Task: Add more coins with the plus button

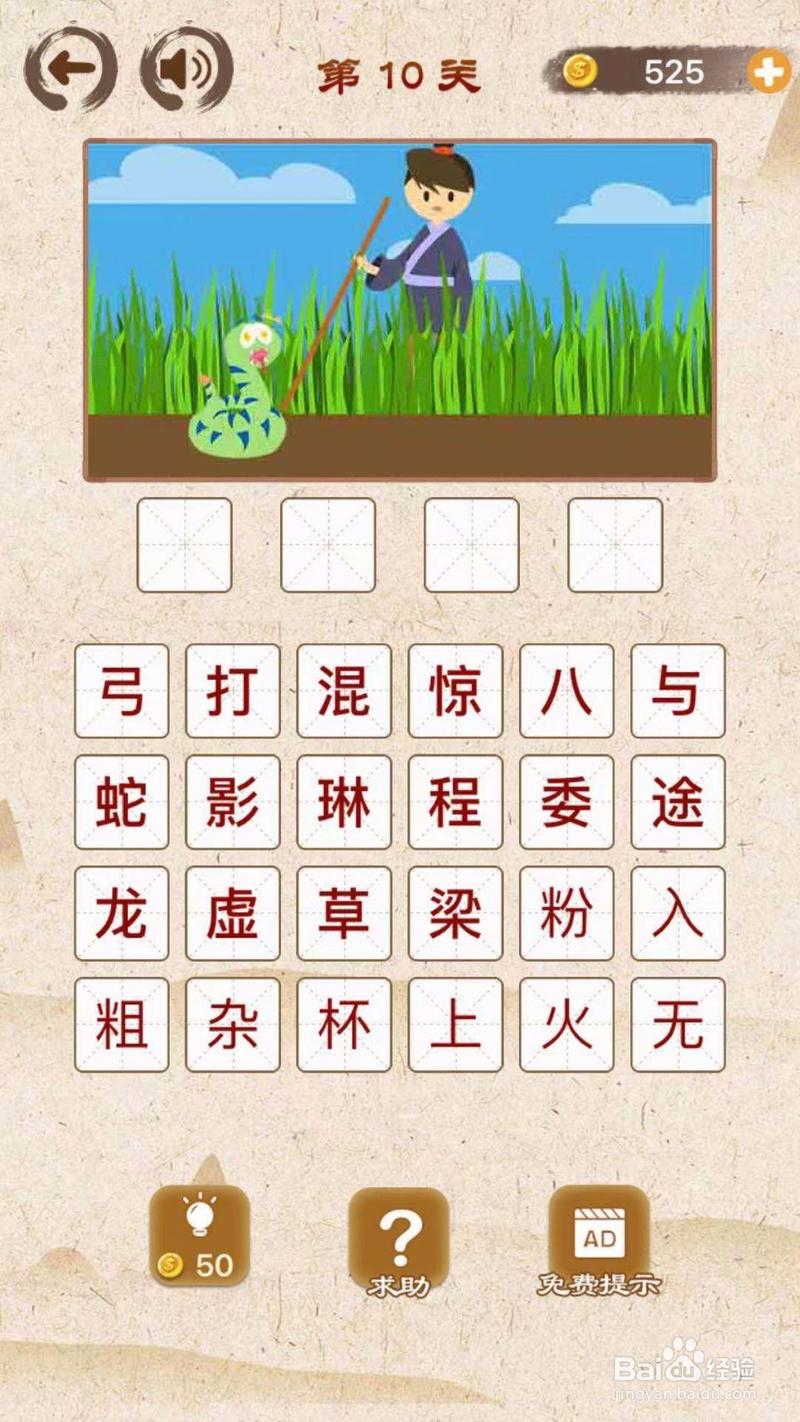Action: click(768, 72)
